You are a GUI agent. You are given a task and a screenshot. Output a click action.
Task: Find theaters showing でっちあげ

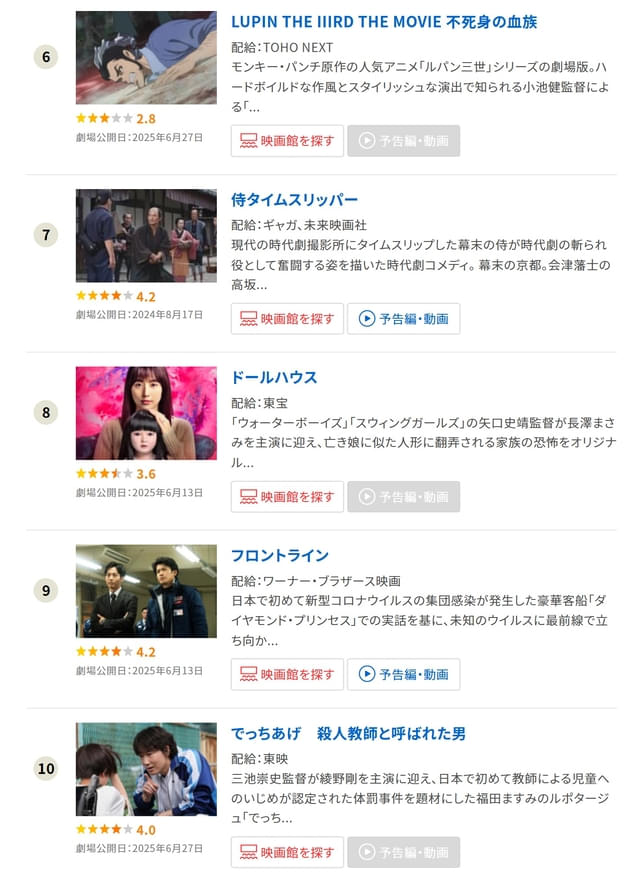[287, 853]
